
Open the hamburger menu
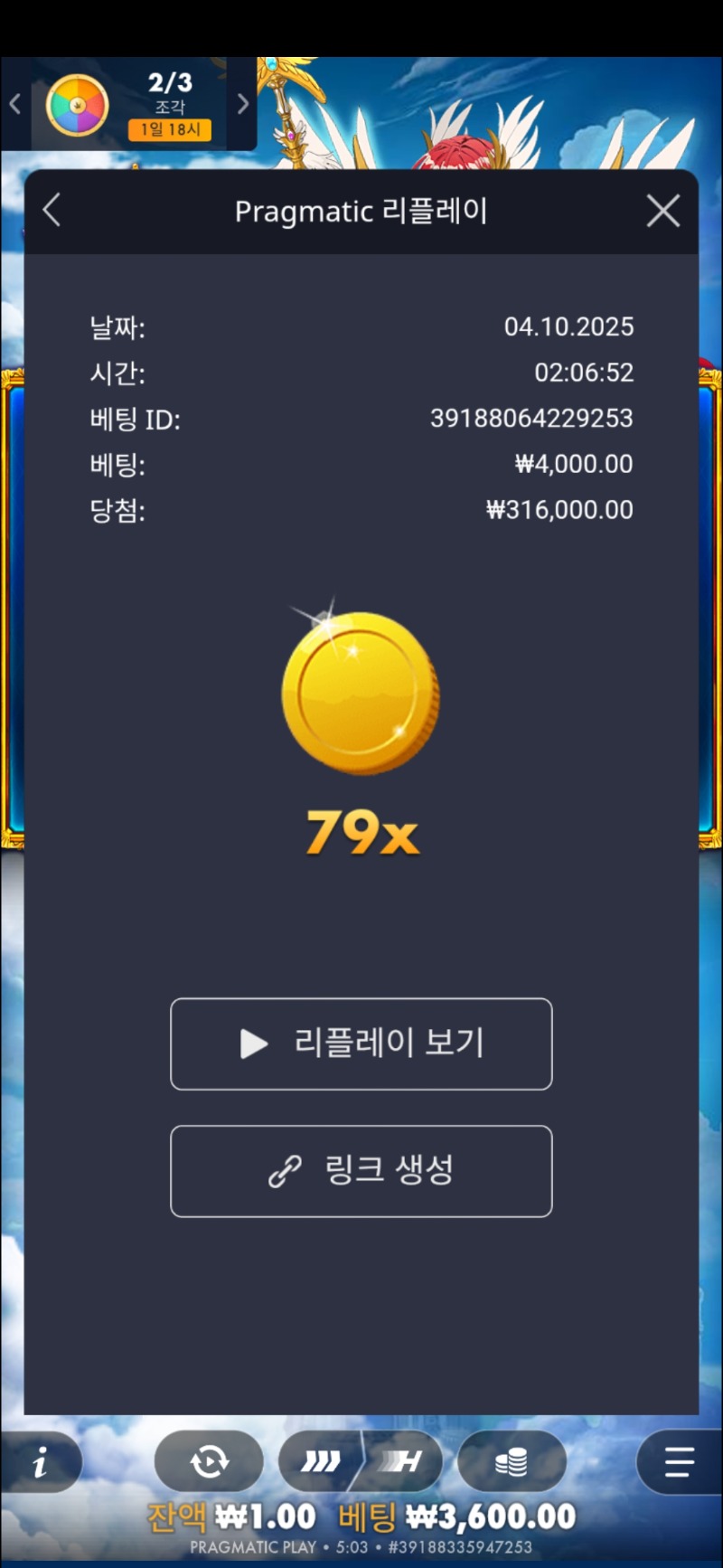click(678, 1461)
